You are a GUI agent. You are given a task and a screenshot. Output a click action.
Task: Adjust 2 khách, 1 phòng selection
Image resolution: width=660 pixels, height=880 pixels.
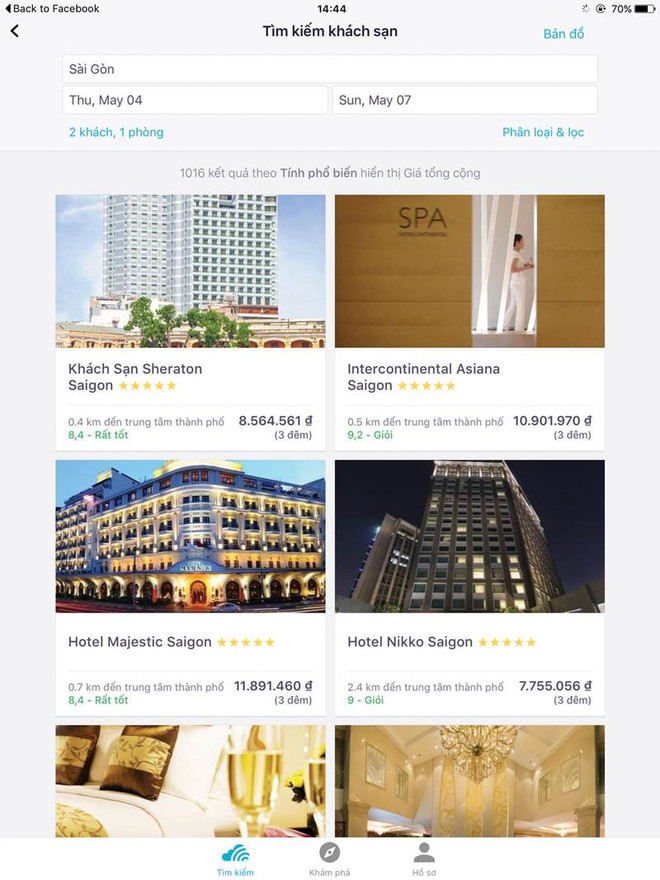click(x=116, y=132)
